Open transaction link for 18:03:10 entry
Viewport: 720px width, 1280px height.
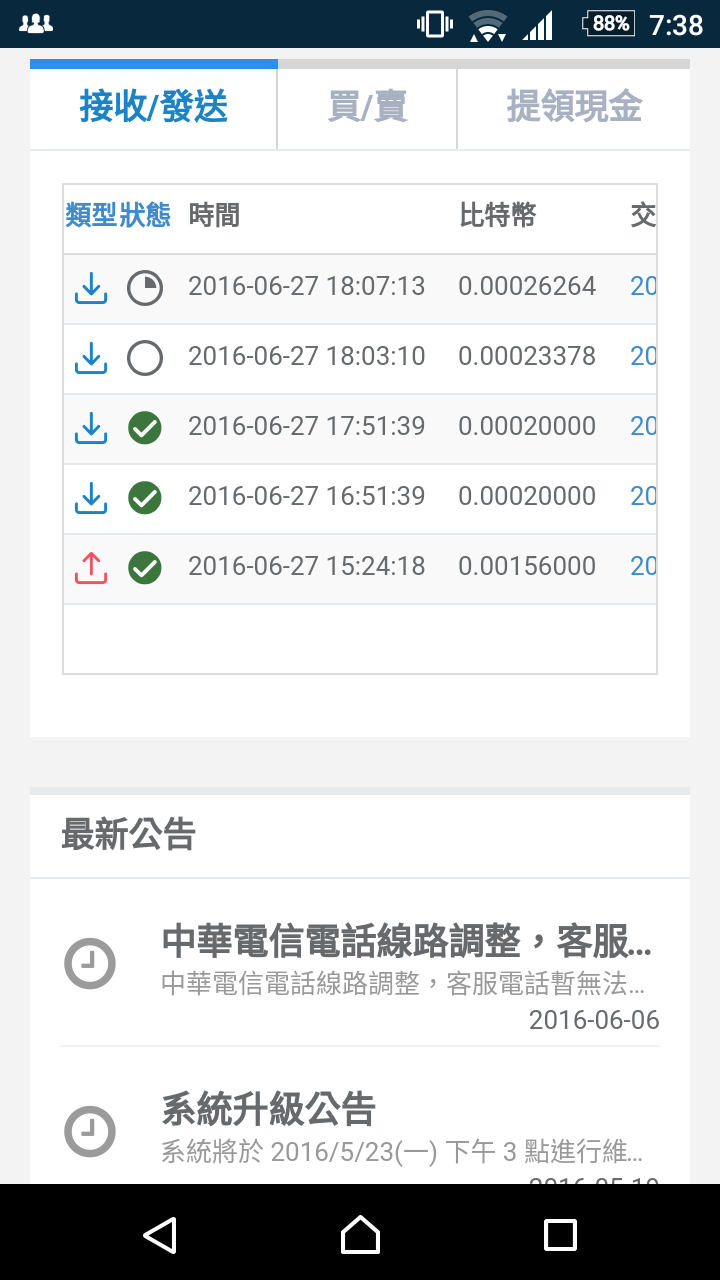coord(643,357)
